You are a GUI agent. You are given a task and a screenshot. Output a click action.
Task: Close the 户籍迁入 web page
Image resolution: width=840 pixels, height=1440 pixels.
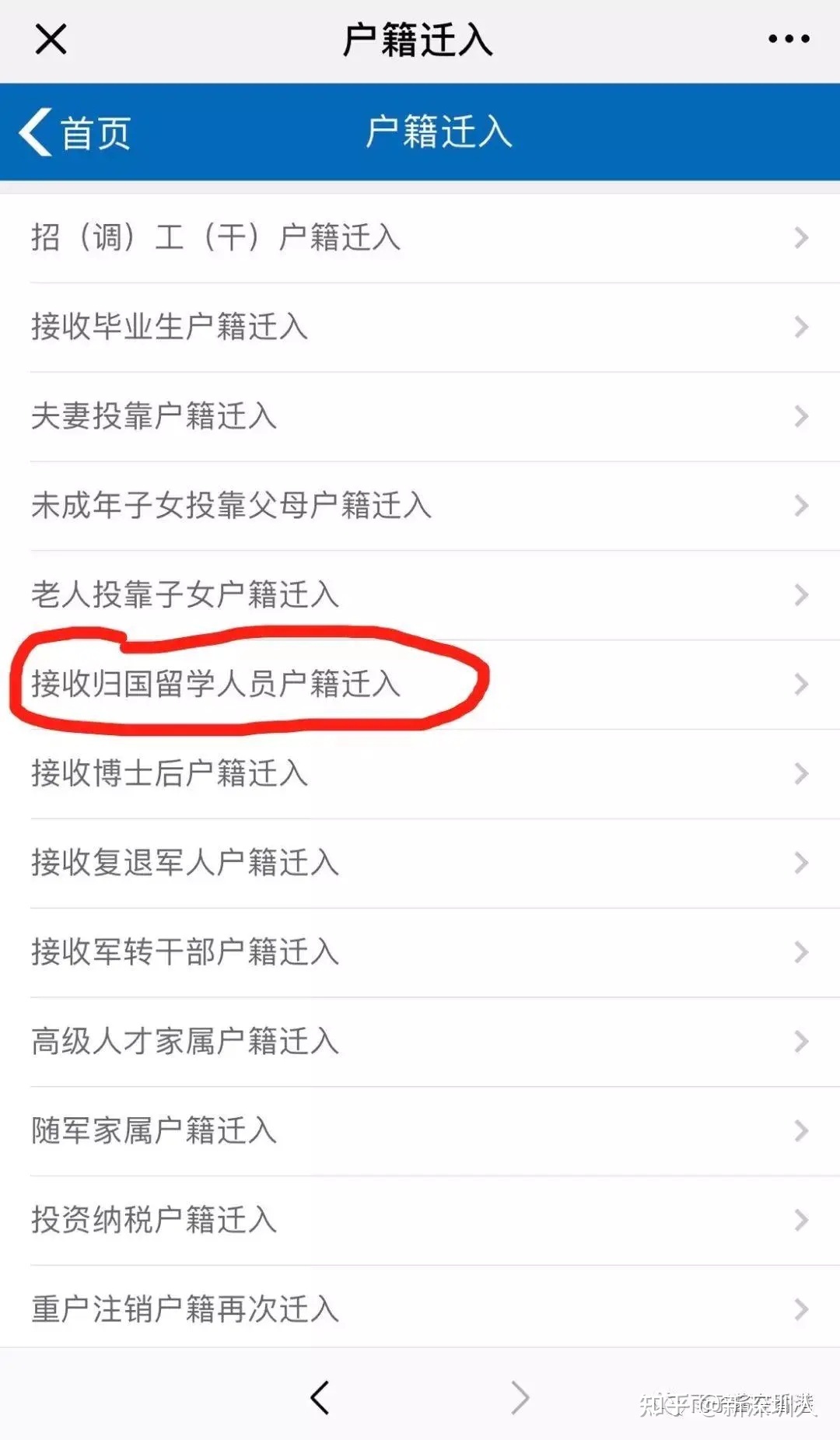[x=51, y=39]
